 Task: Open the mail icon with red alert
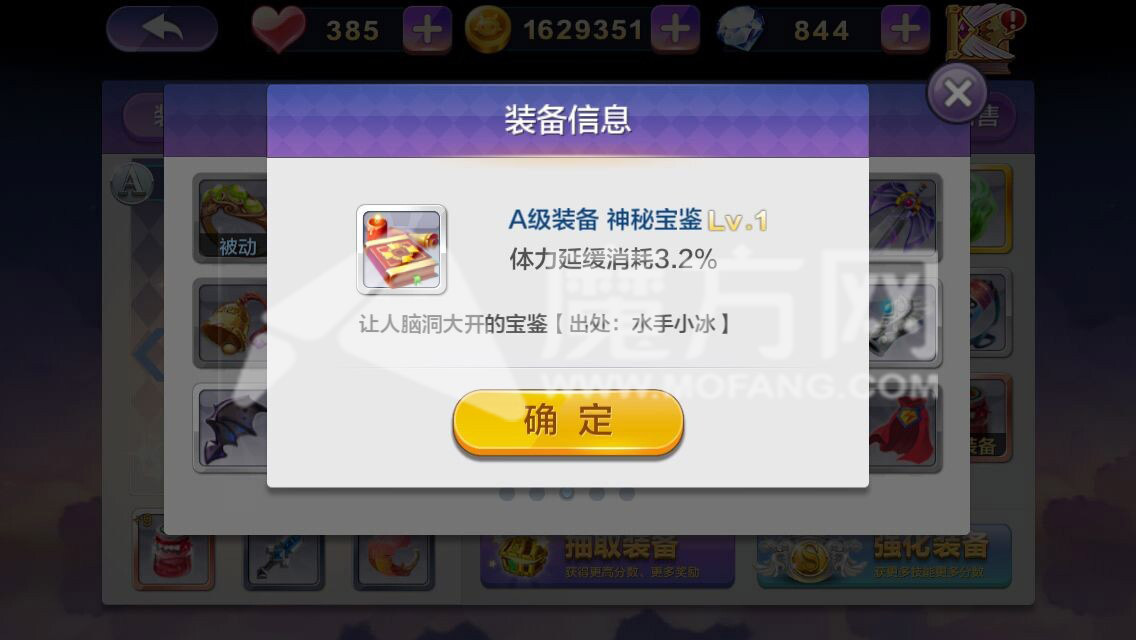coord(980,35)
